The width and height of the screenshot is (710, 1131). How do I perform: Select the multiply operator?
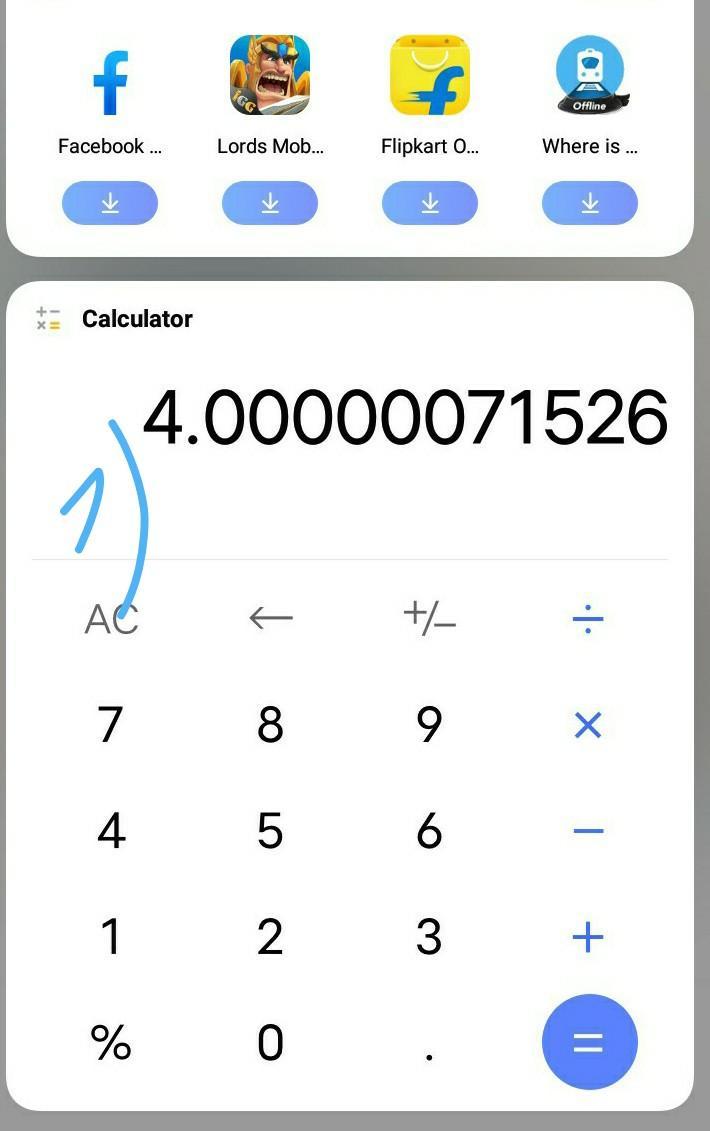[588, 726]
